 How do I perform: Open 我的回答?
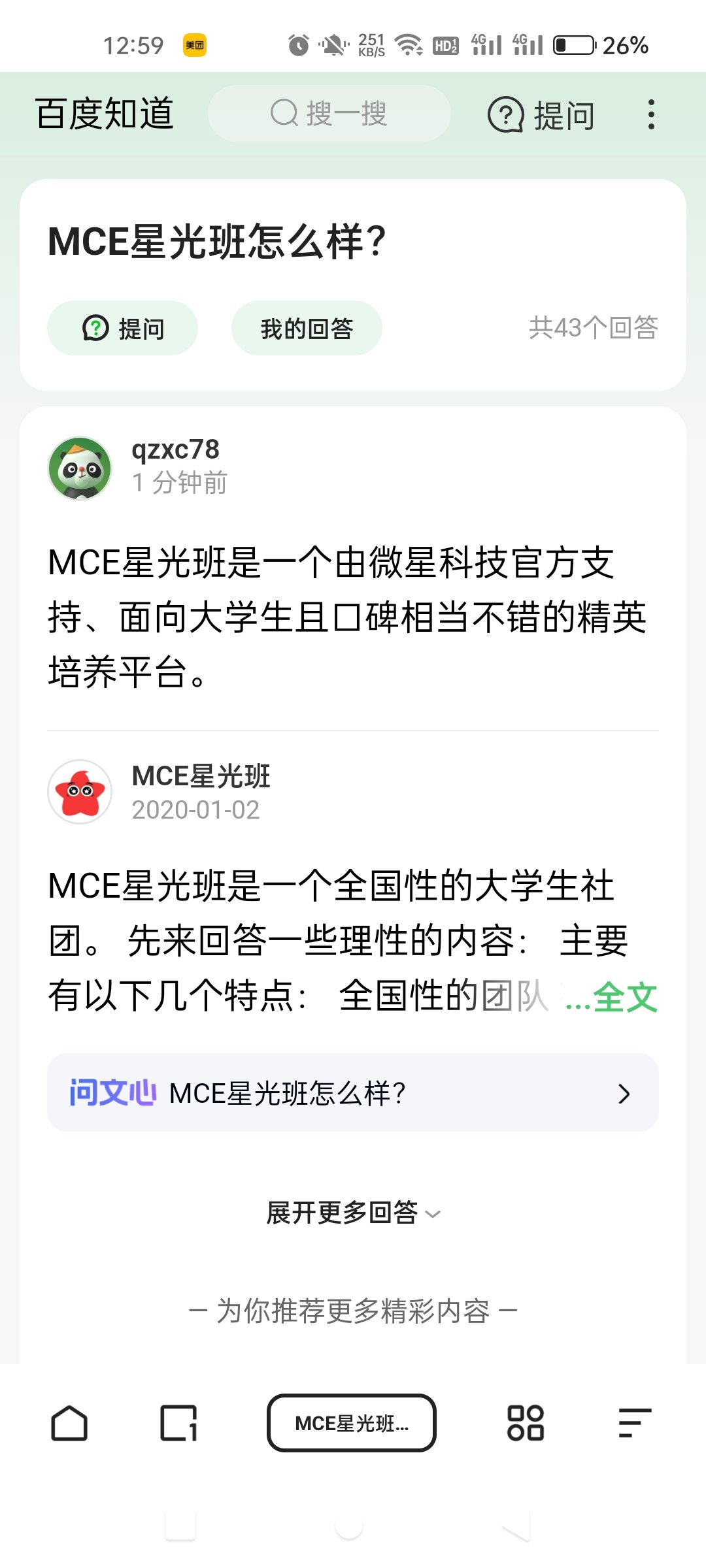coord(307,328)
